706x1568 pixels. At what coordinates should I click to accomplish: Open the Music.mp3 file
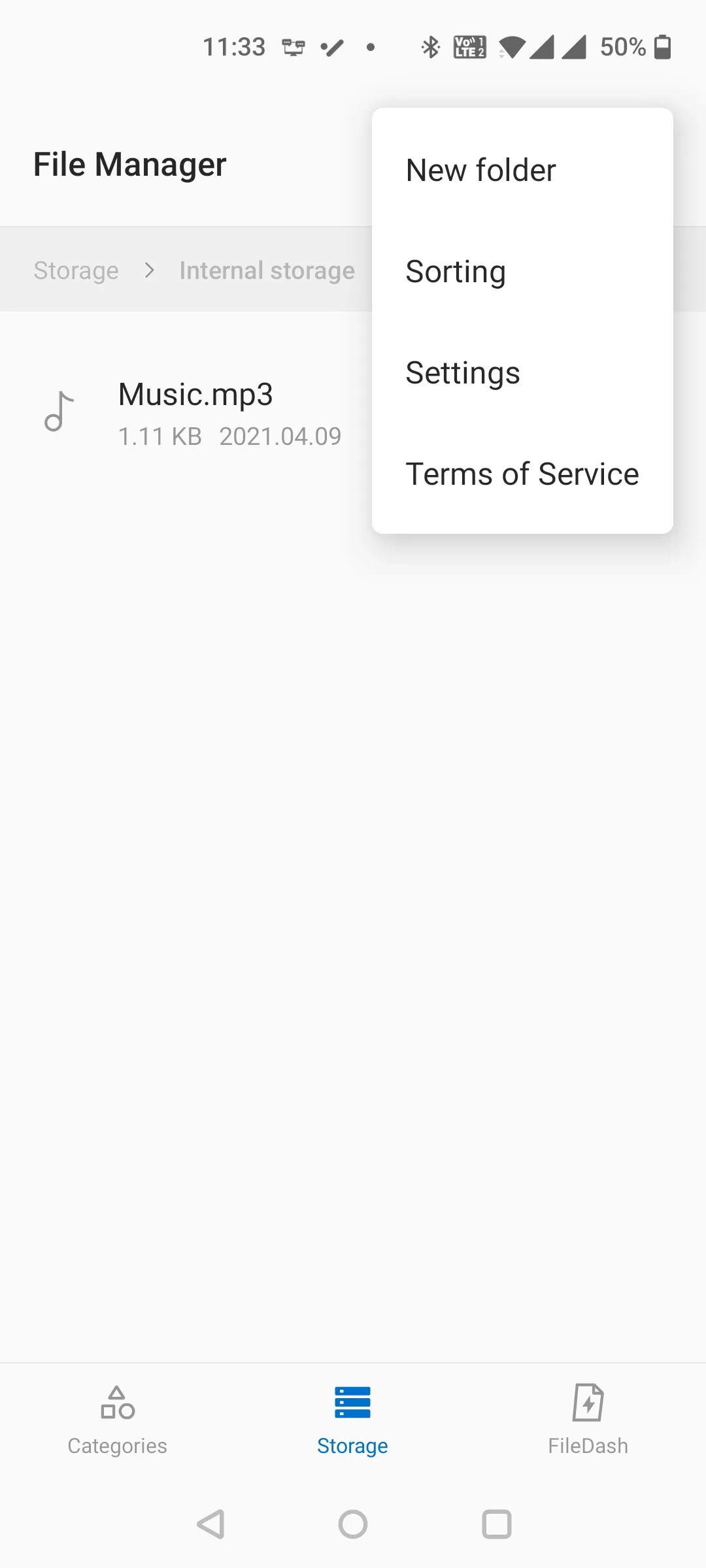pyautogui.click(x=195, y=394)
